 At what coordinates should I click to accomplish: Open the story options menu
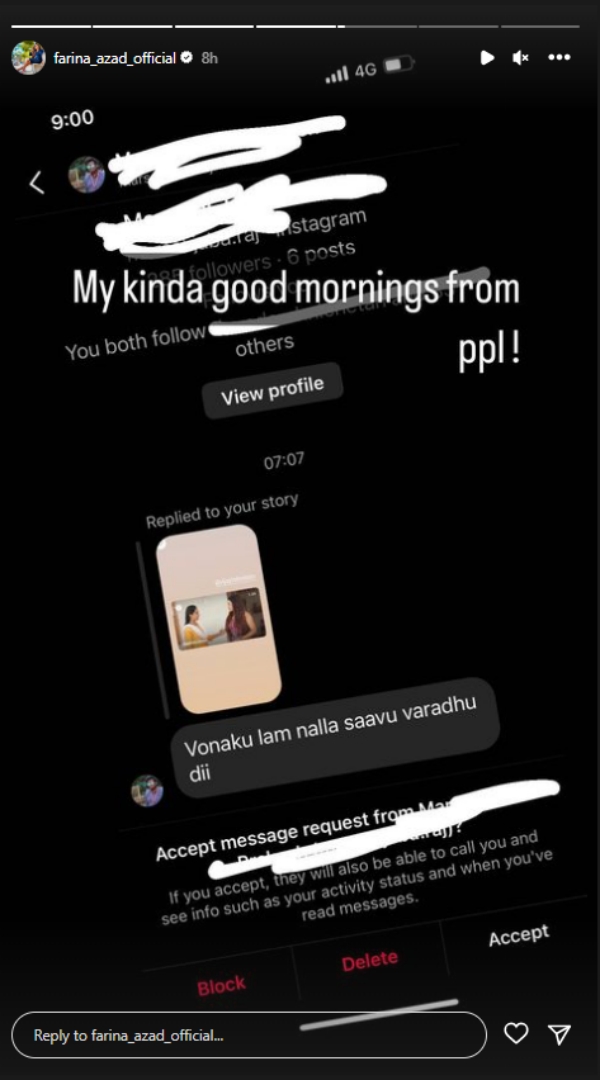point(559,58)
